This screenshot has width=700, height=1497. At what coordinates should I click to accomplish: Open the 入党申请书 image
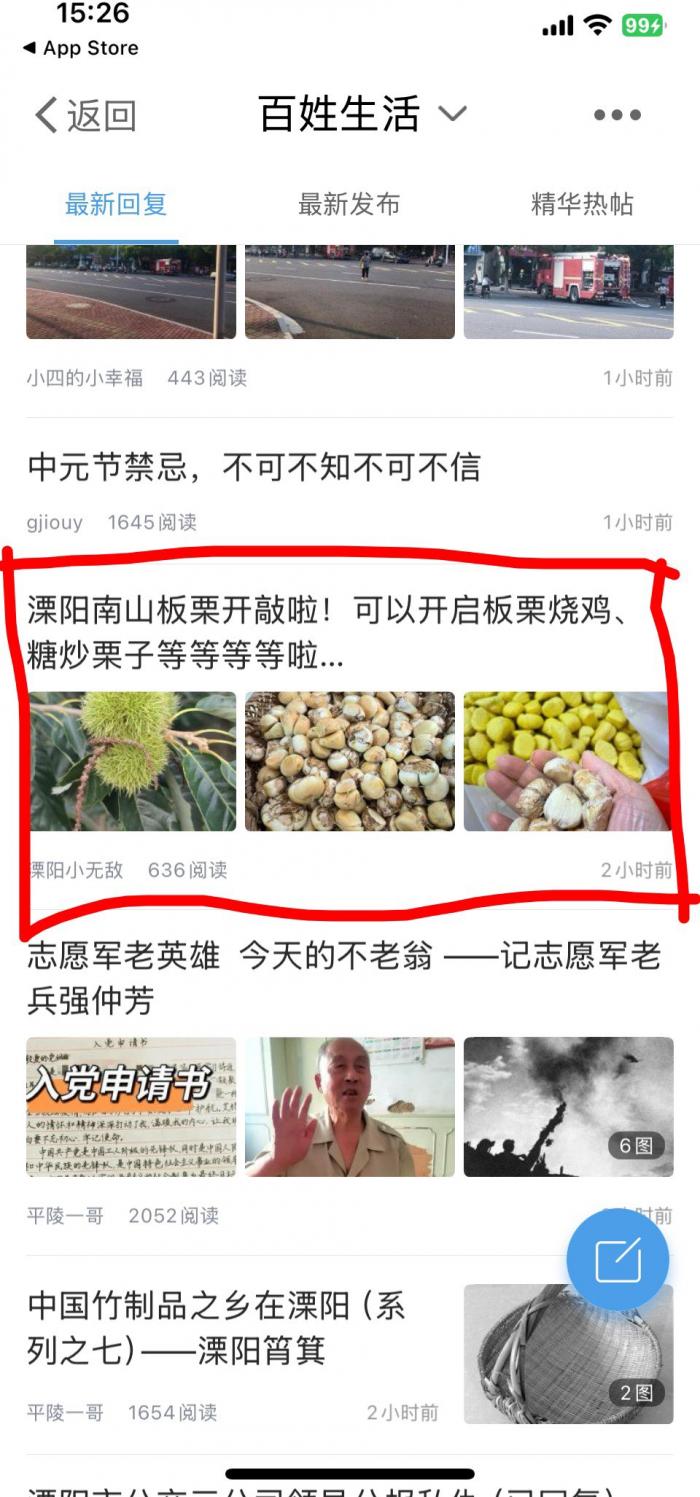pyautogui.click(x=131, y=1106)
